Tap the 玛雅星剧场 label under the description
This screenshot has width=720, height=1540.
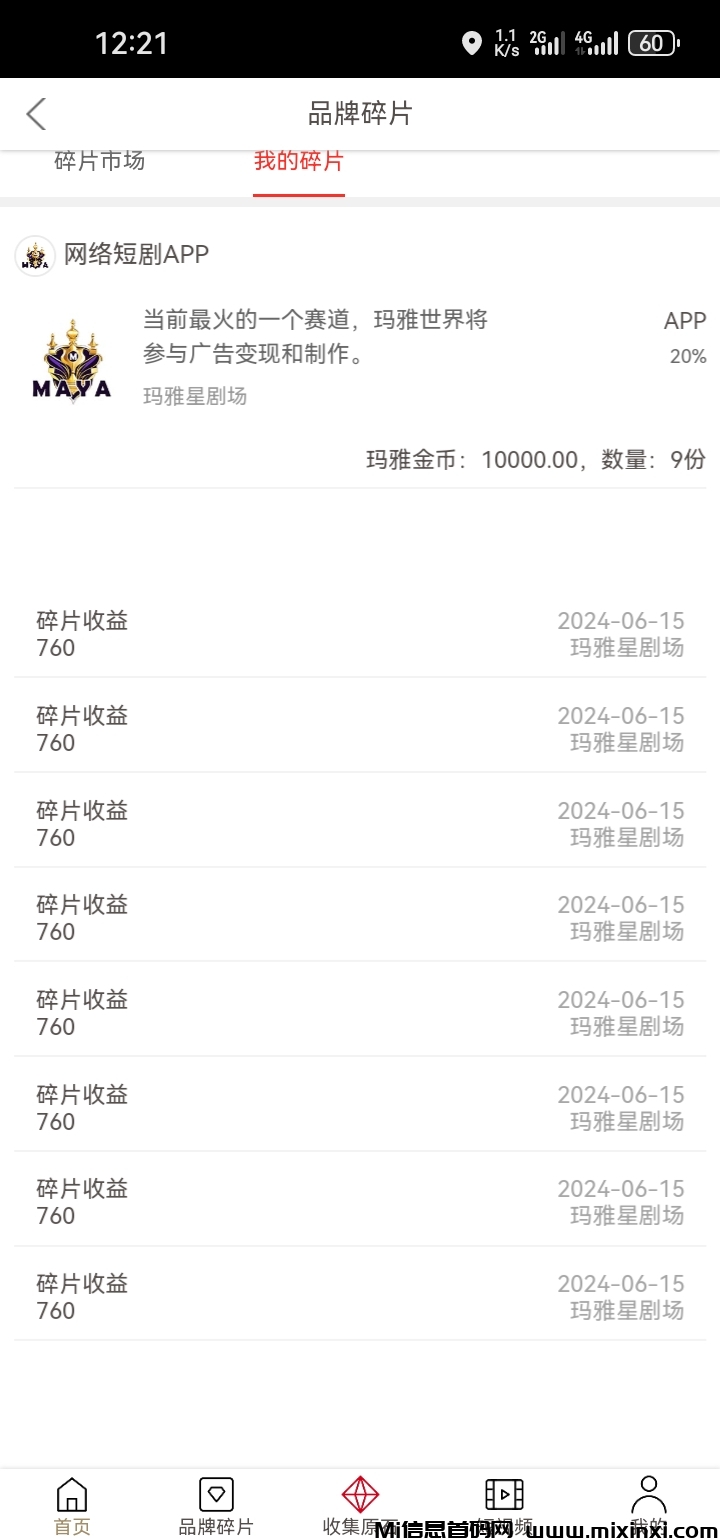[x=194, y=396]
